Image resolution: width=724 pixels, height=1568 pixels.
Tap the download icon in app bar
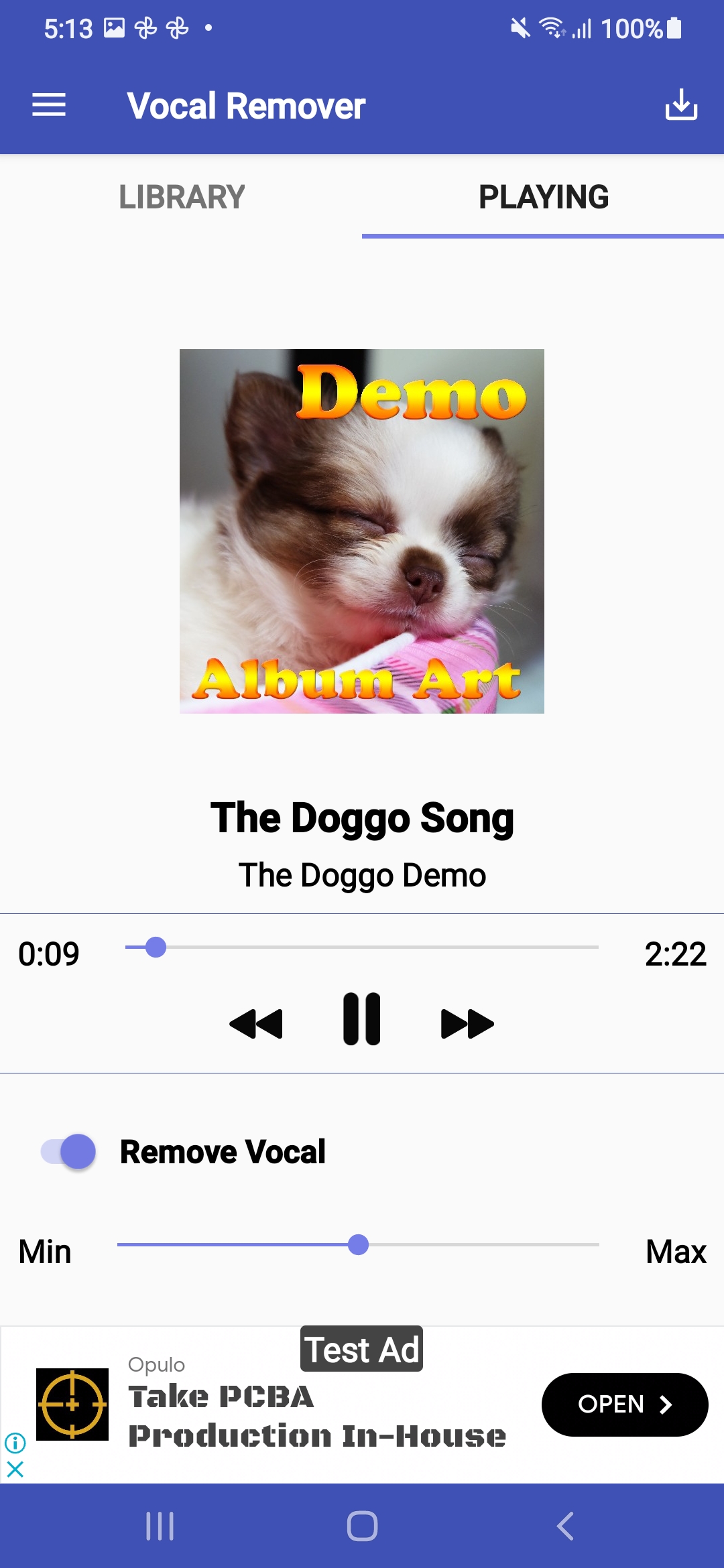[x=681, y=105]
